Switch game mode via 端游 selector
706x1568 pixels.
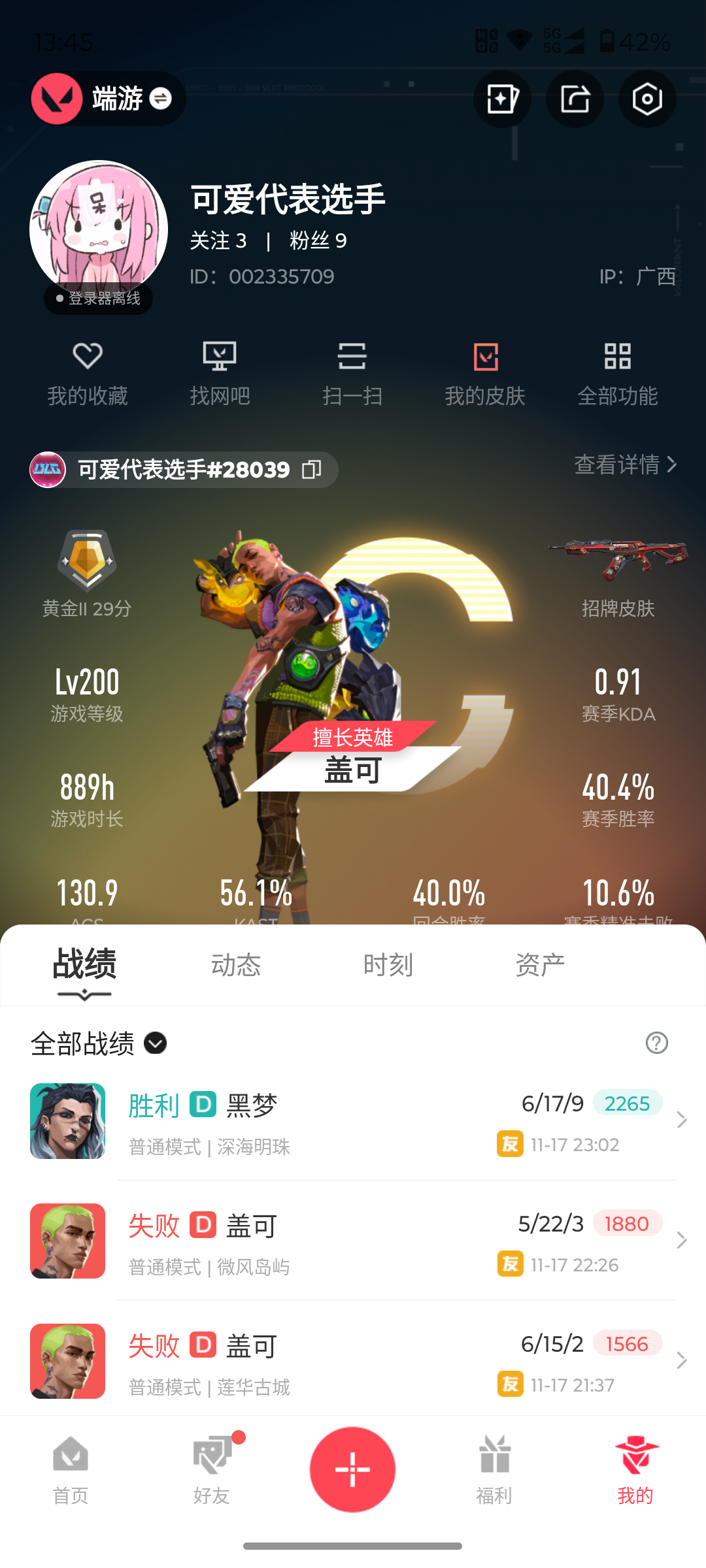[x=131, y=99]
